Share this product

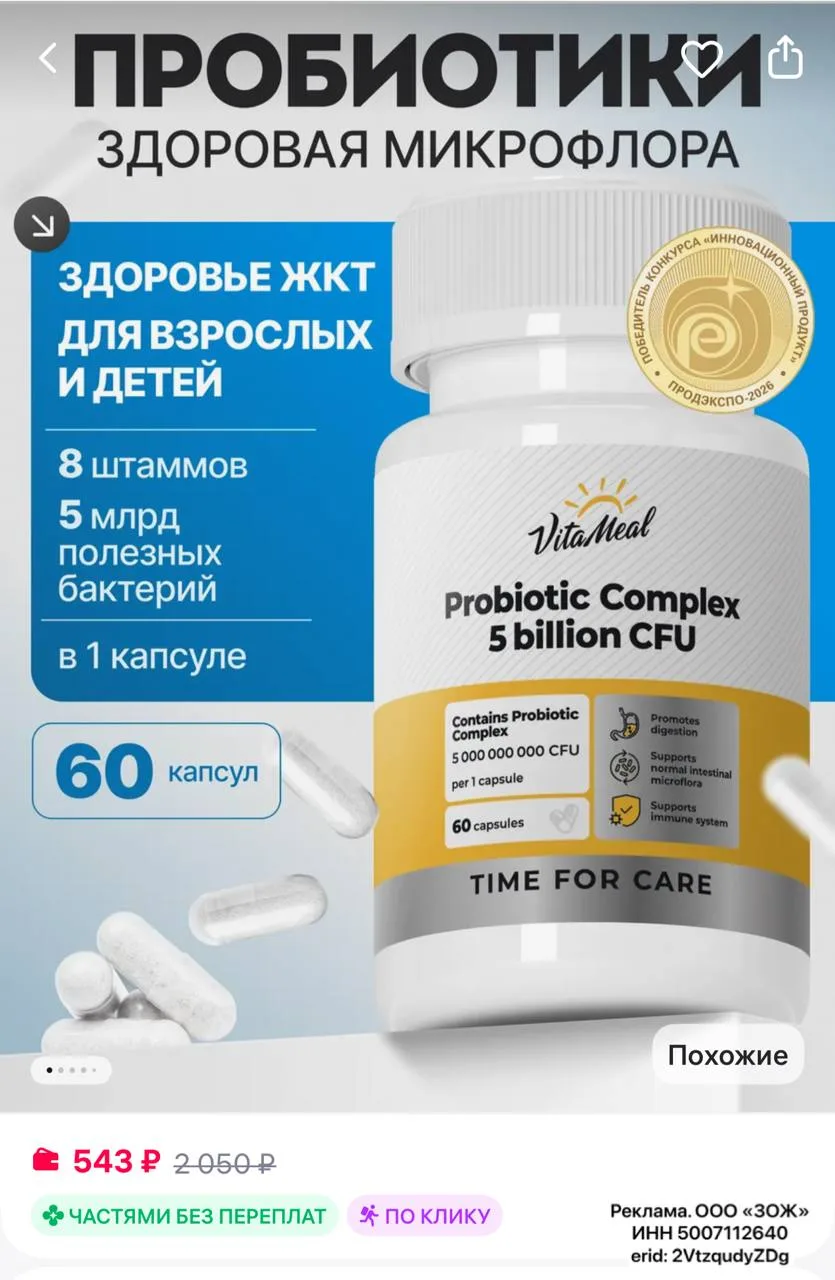coord(786,58)
